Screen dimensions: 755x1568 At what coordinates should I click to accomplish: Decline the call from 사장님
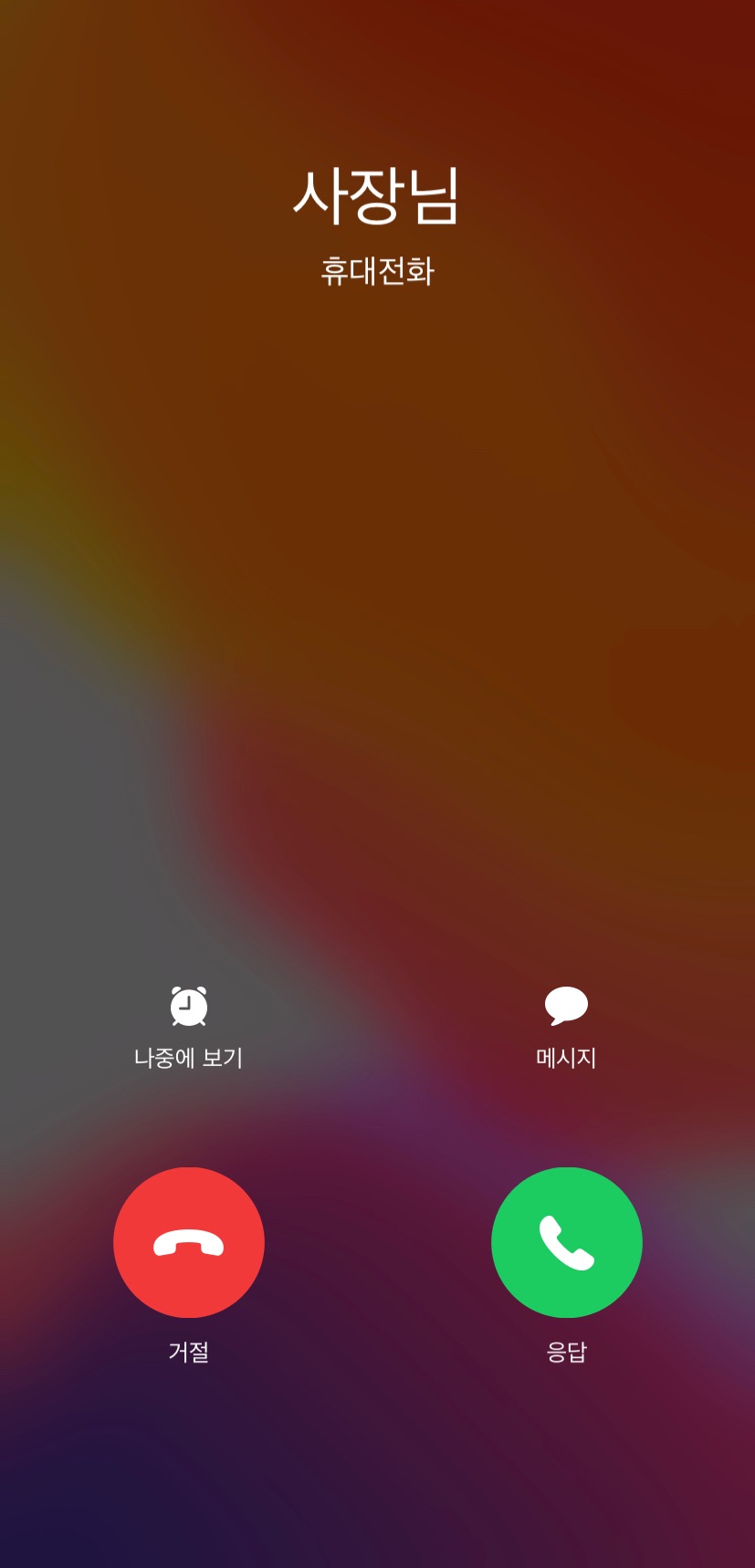tap(189, 1242)
